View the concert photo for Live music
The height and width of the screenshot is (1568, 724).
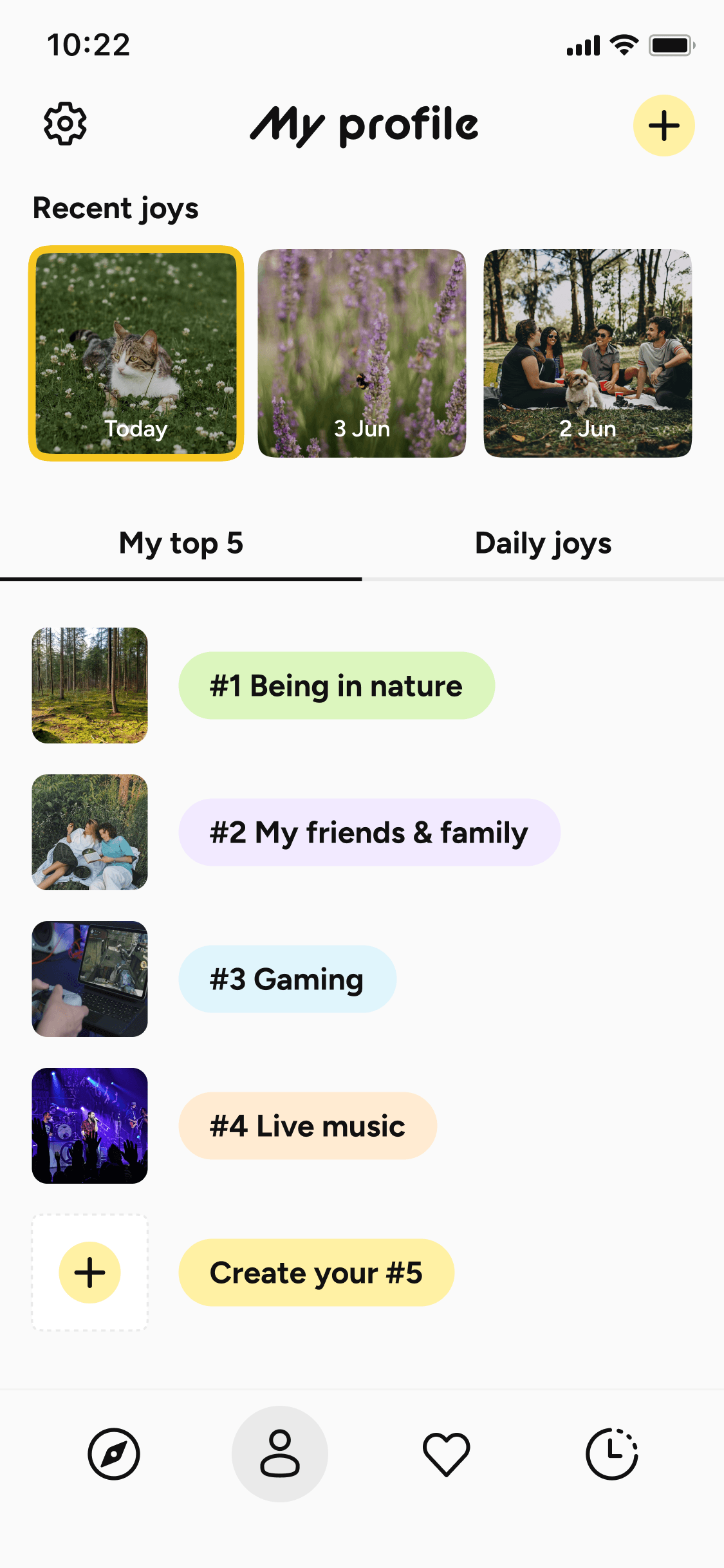pyautogui.click(x=90, y=1126)
